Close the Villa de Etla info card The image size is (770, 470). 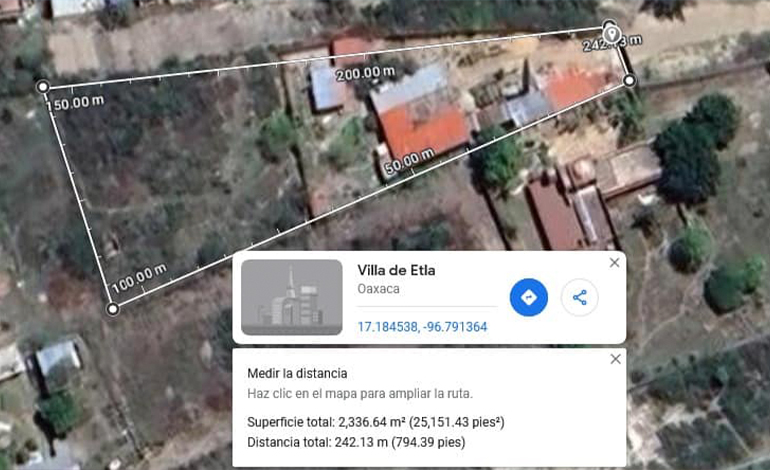point(614,263)
